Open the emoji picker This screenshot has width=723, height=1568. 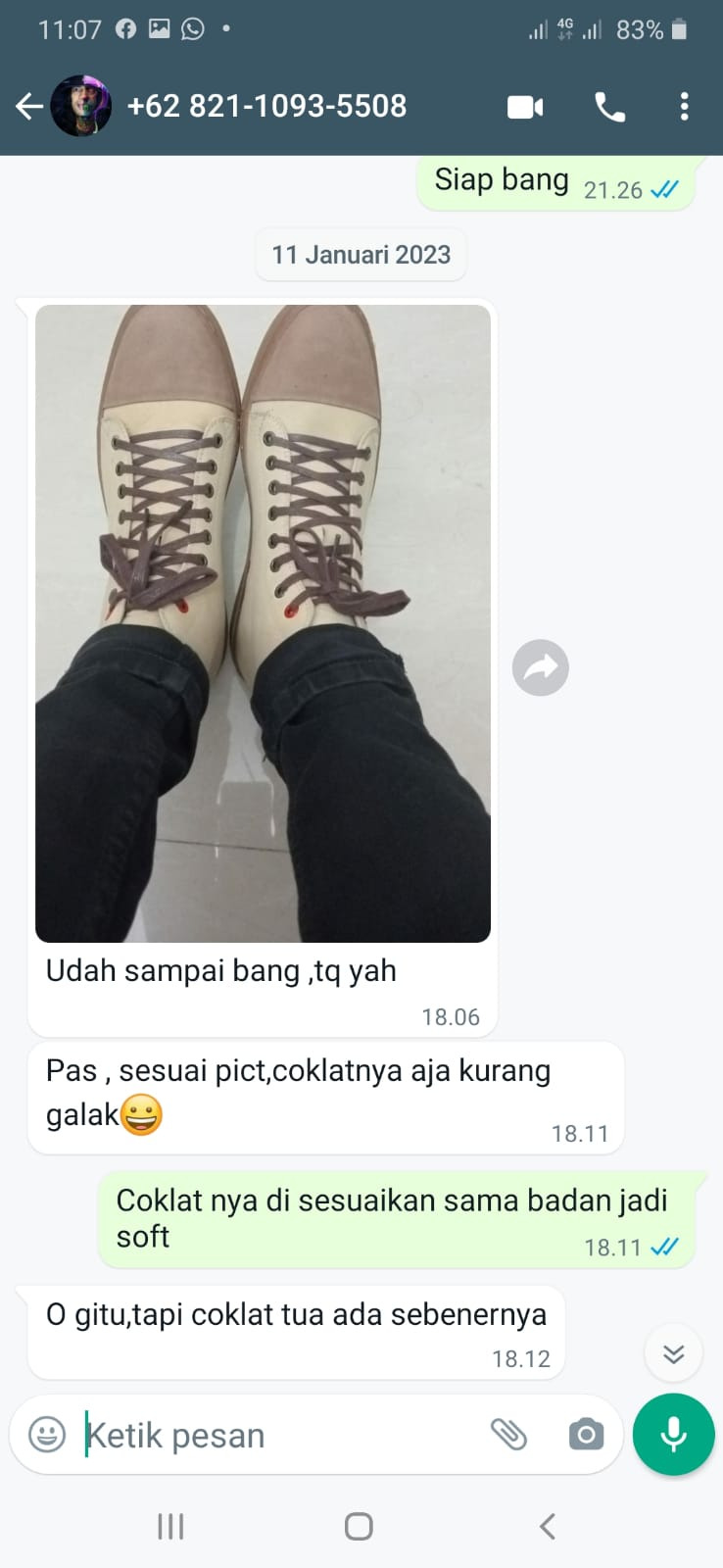47,1435
